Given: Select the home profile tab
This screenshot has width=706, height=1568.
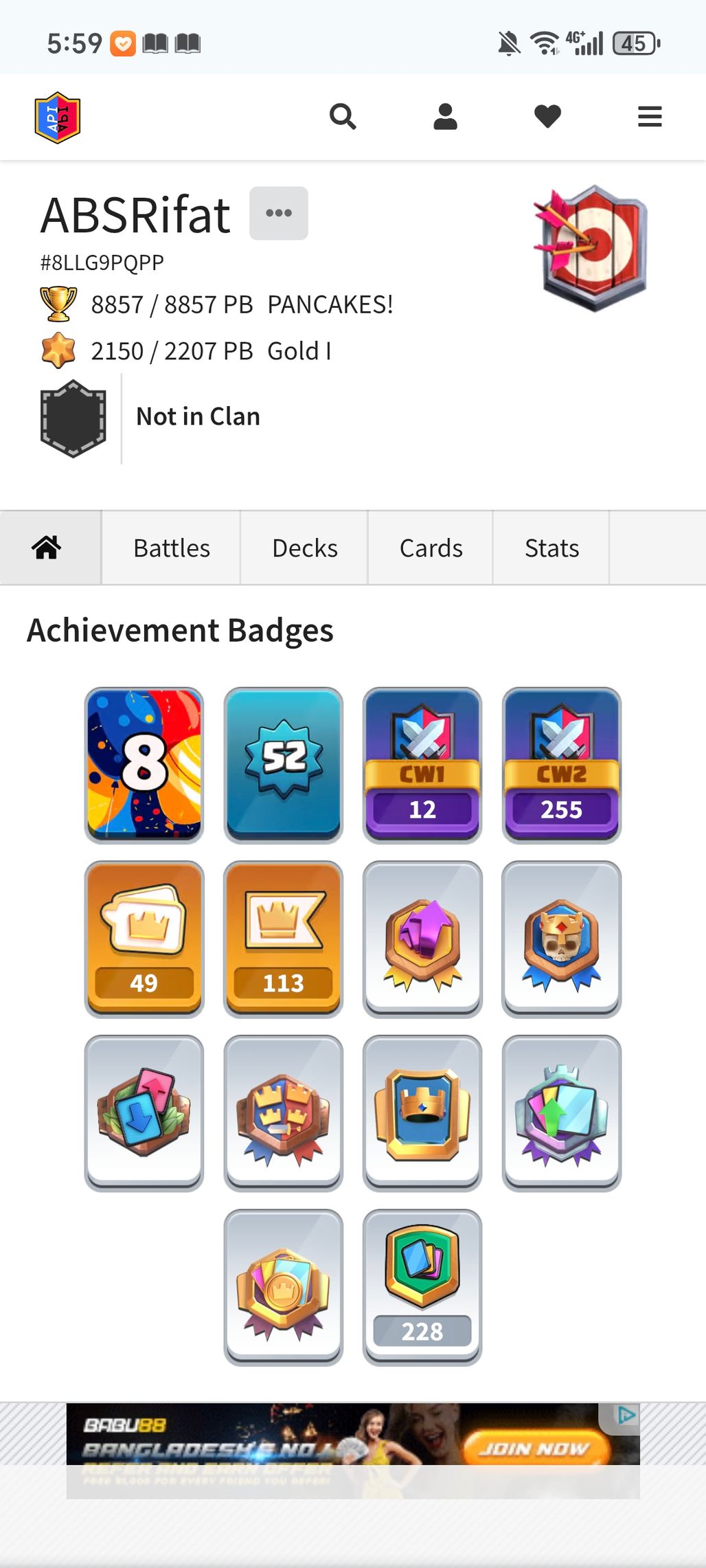Looking at the screenshot, I should pos(47,548).
